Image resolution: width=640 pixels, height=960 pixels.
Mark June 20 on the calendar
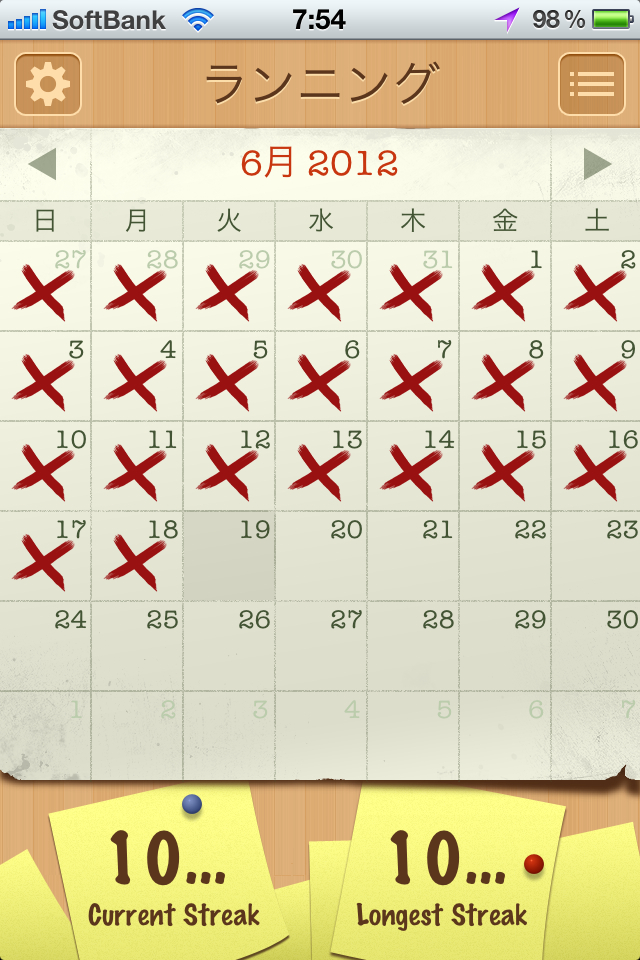pyautogui.click(x=321, y=557)
